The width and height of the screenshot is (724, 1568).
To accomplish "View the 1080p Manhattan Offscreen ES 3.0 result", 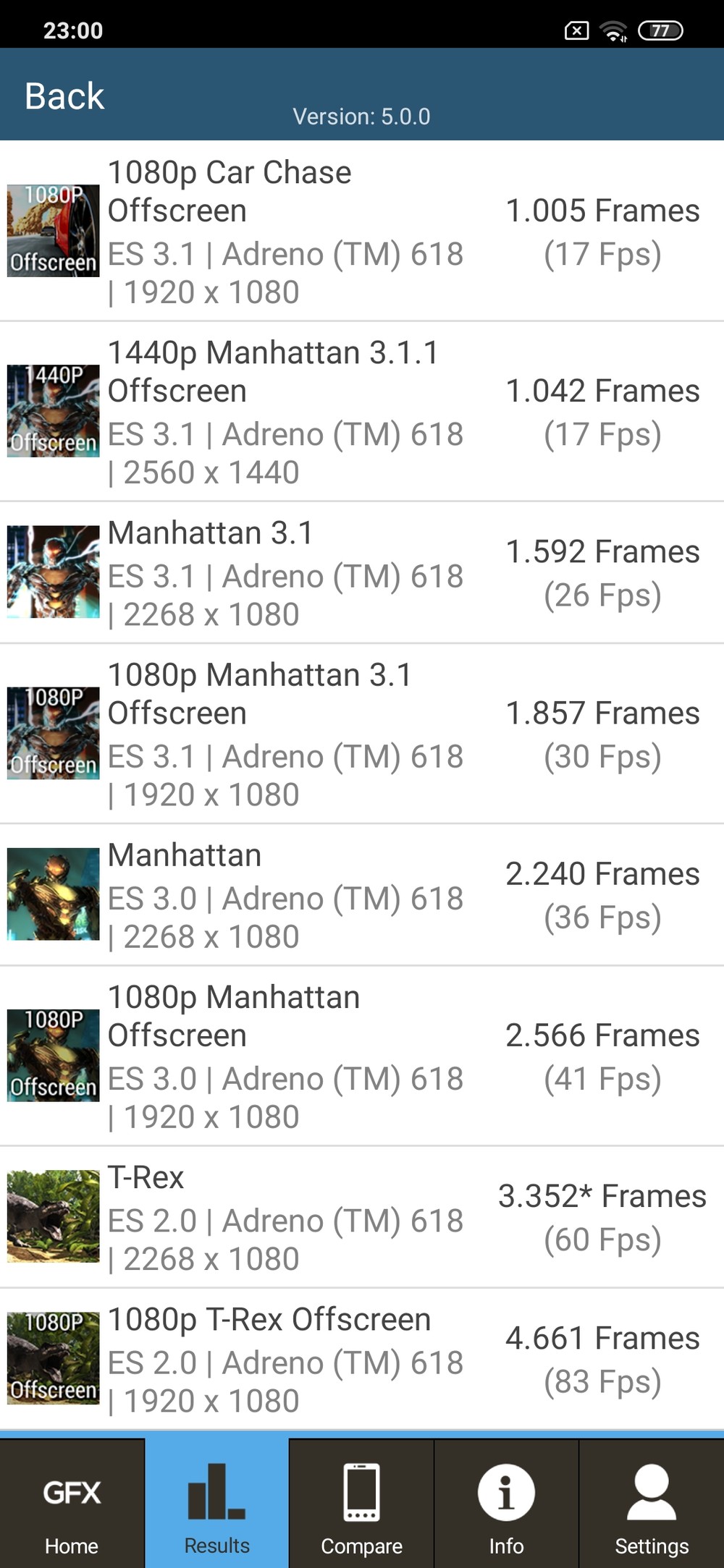I will coord(362,1056).
